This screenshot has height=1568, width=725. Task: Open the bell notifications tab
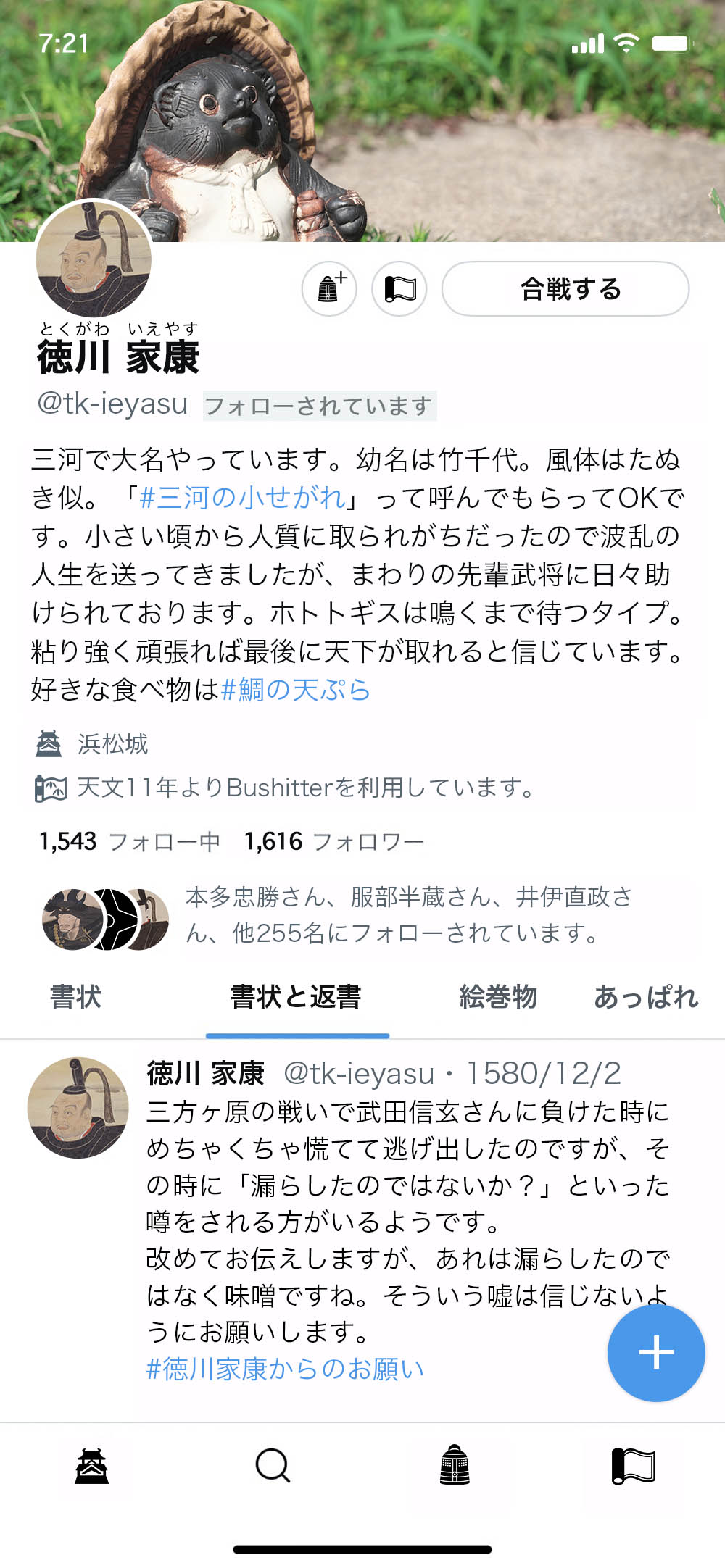(x=455, y=1465)
